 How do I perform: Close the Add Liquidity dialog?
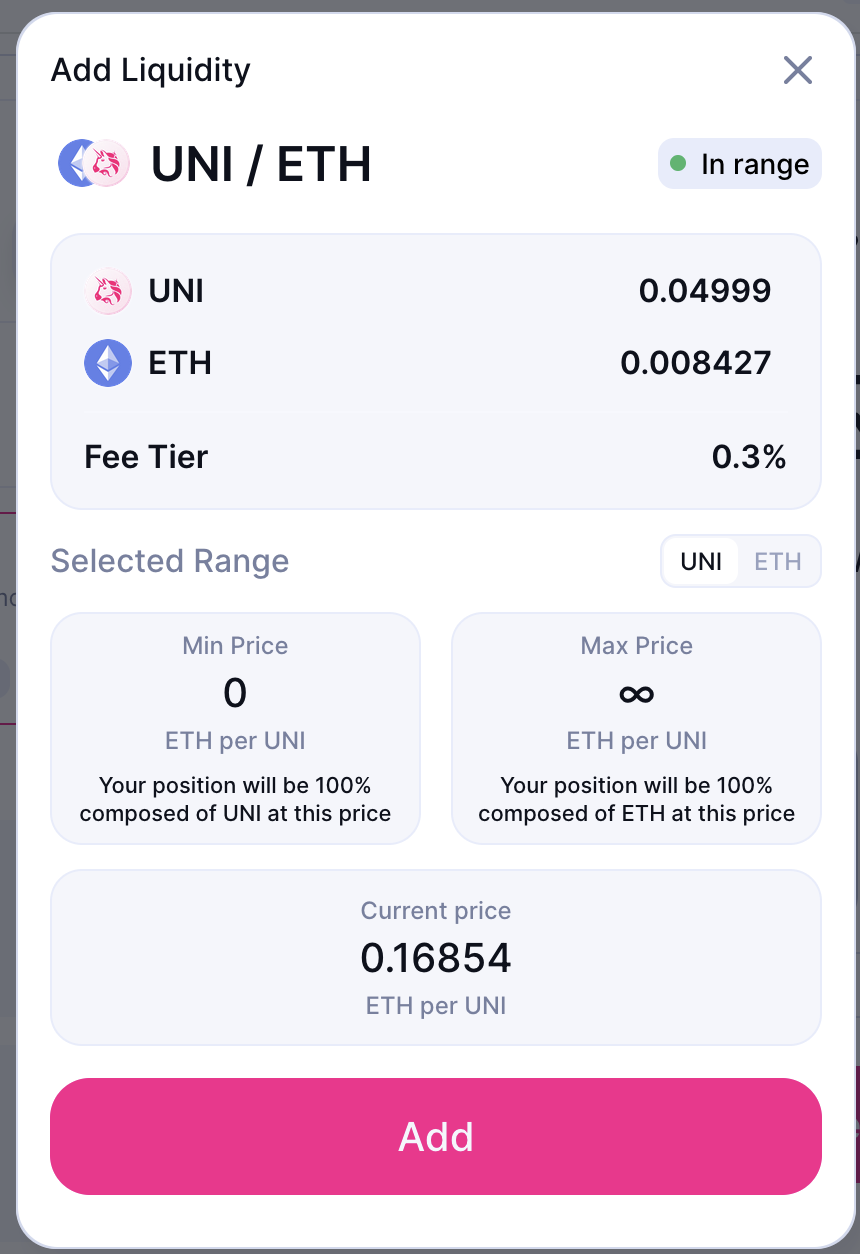point(797,70)
